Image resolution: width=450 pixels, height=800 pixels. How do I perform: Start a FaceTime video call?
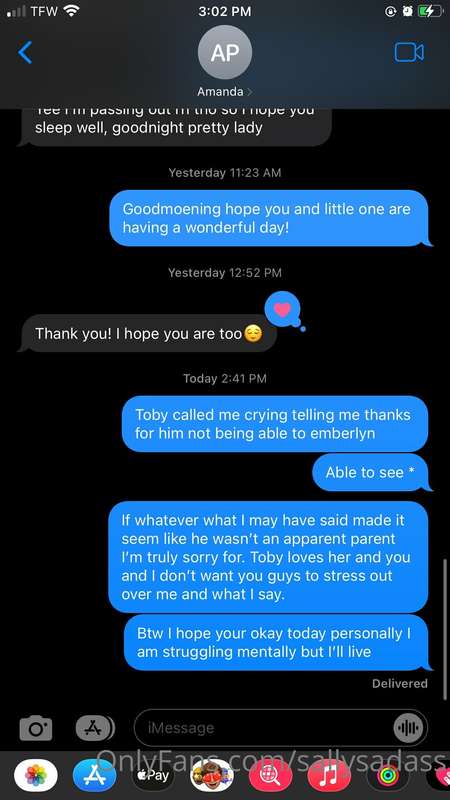pos(409,52)
